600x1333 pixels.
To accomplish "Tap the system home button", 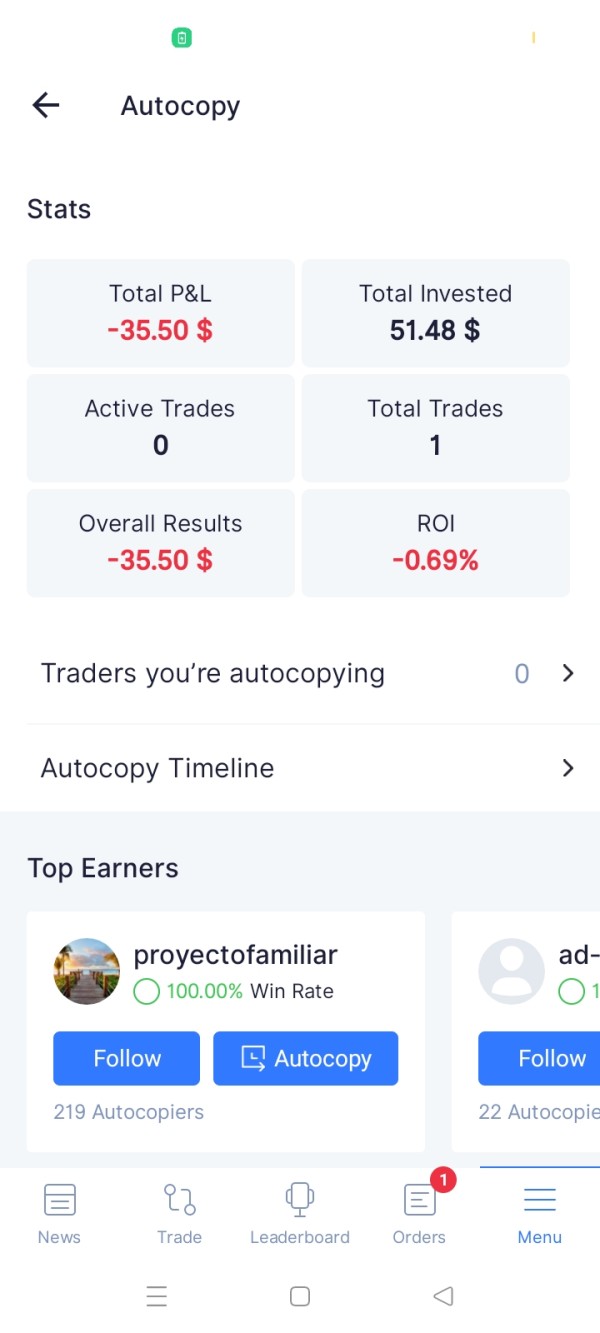I will click(x=300, y=1296).
